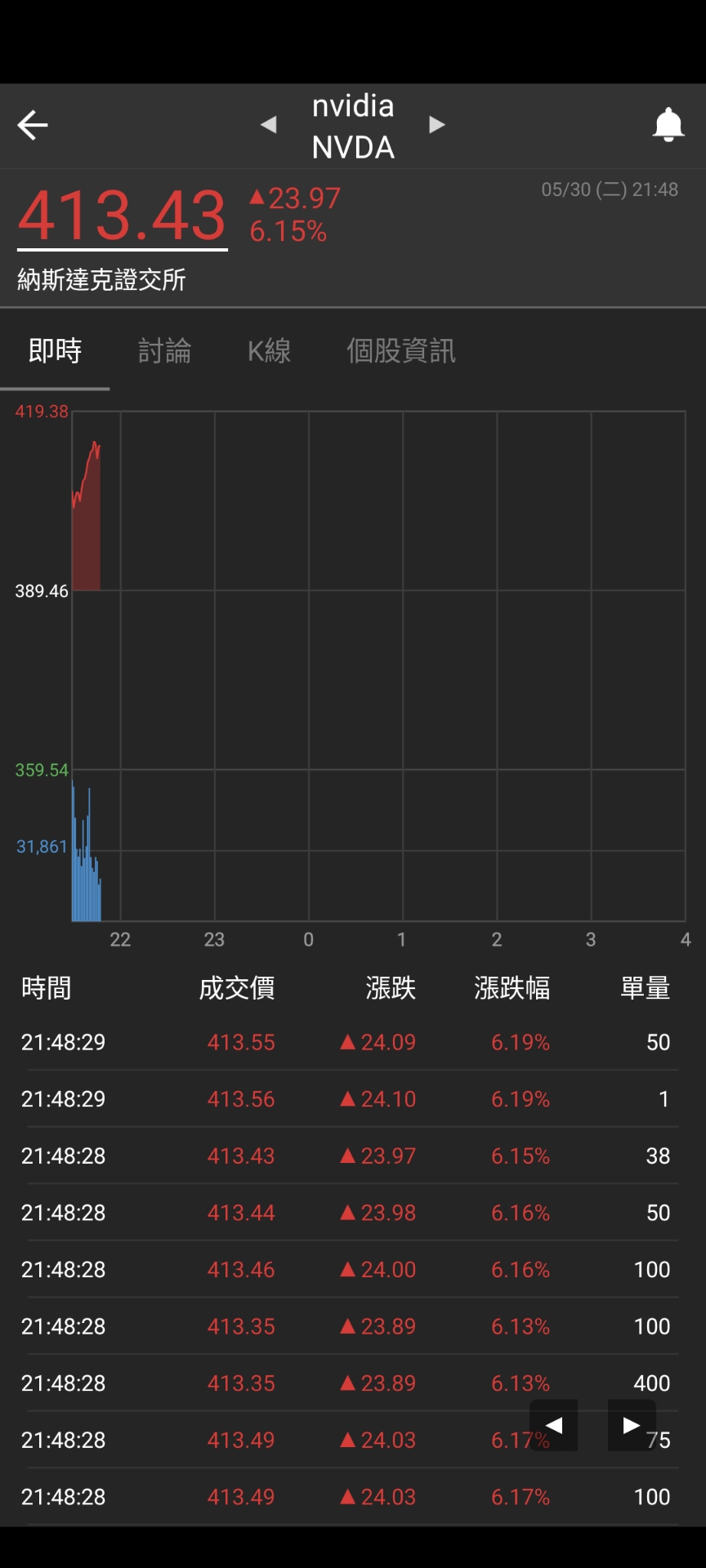This screenshot has width=706, height=1568.
Task: Switch to the 討論 tab
Action: 164,351
